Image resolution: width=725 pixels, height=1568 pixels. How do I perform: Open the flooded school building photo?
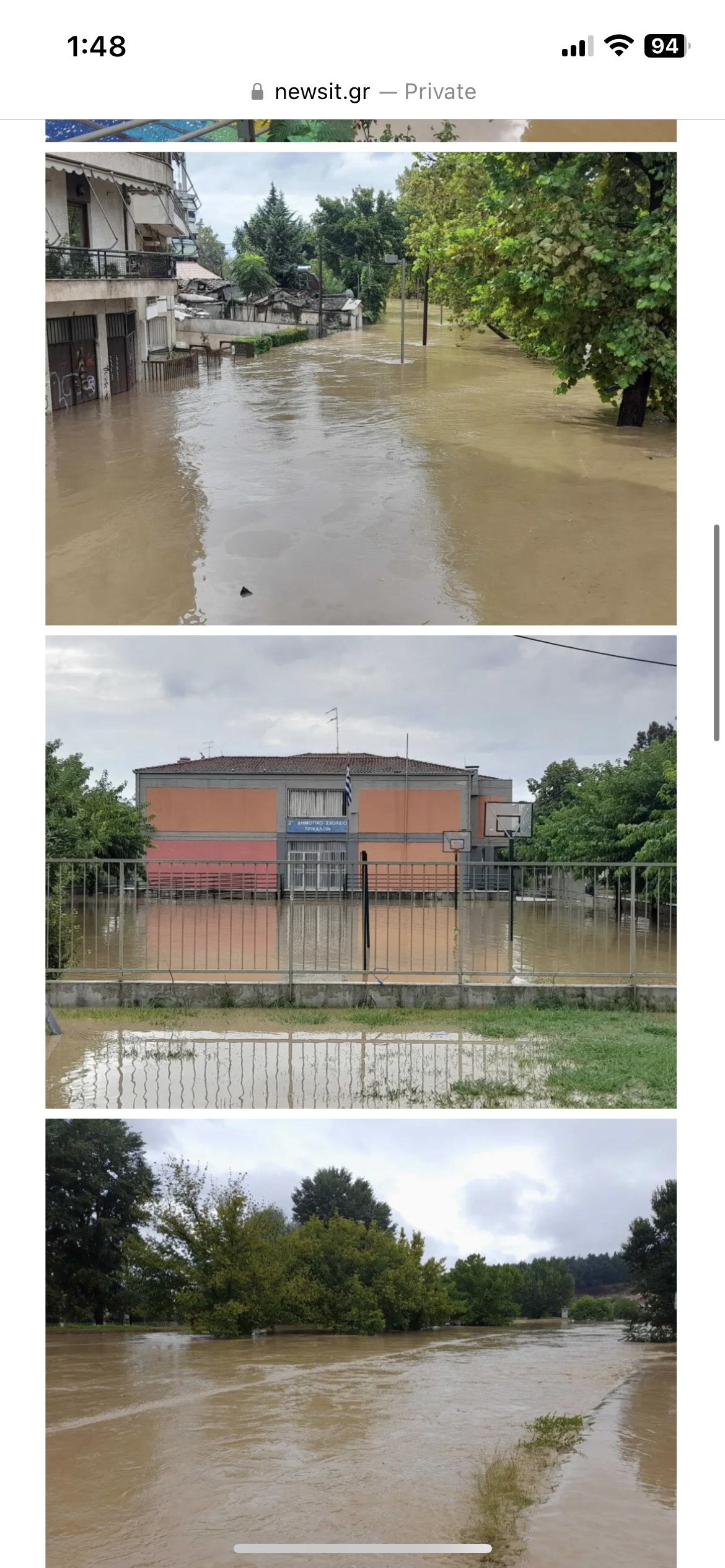tap(361, 871)
